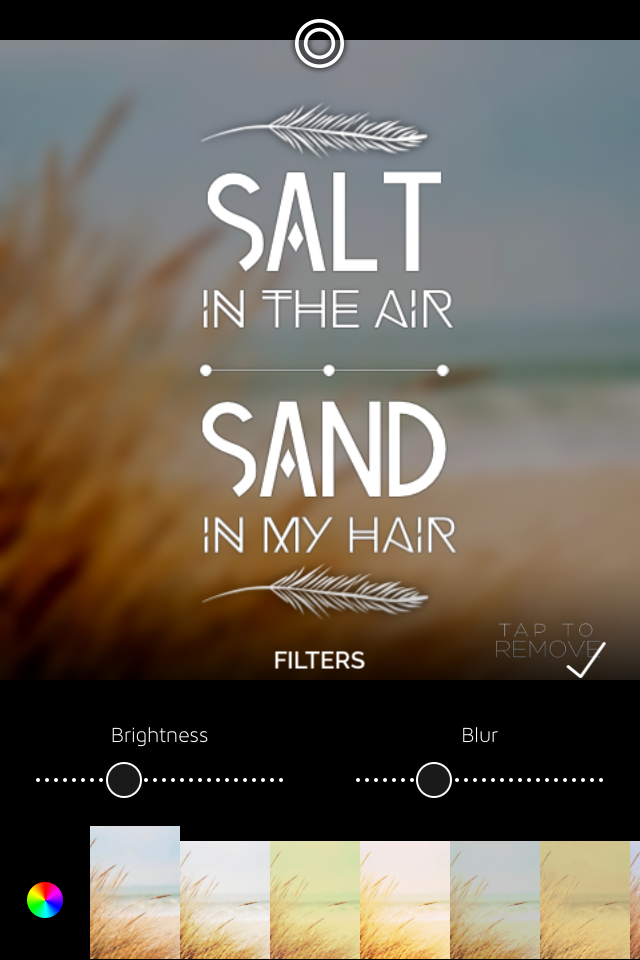The image size is (640, 960).
Task: Tap the Brightness slider handle
Action: click(x=124, y=780)
